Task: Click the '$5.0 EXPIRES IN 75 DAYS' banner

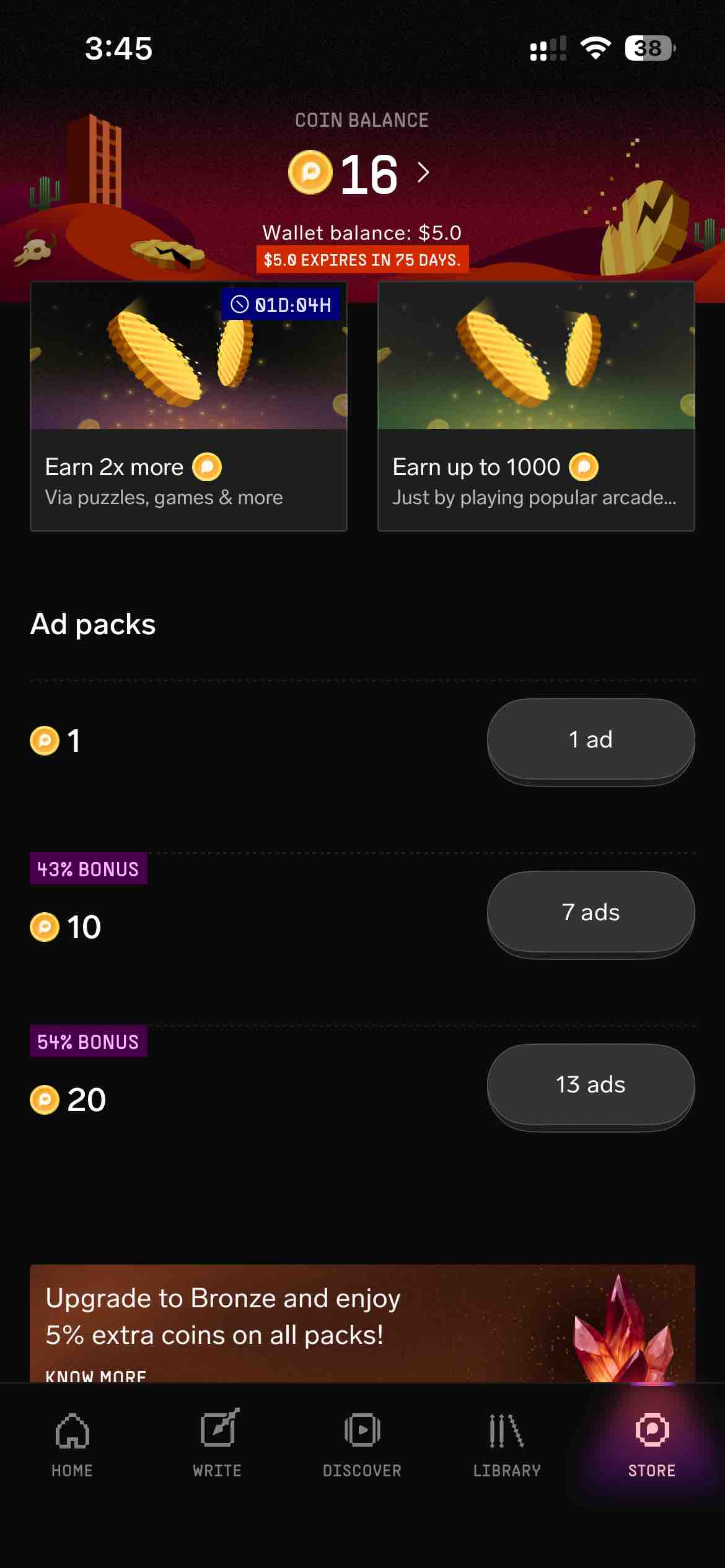Action: point(362,259)
